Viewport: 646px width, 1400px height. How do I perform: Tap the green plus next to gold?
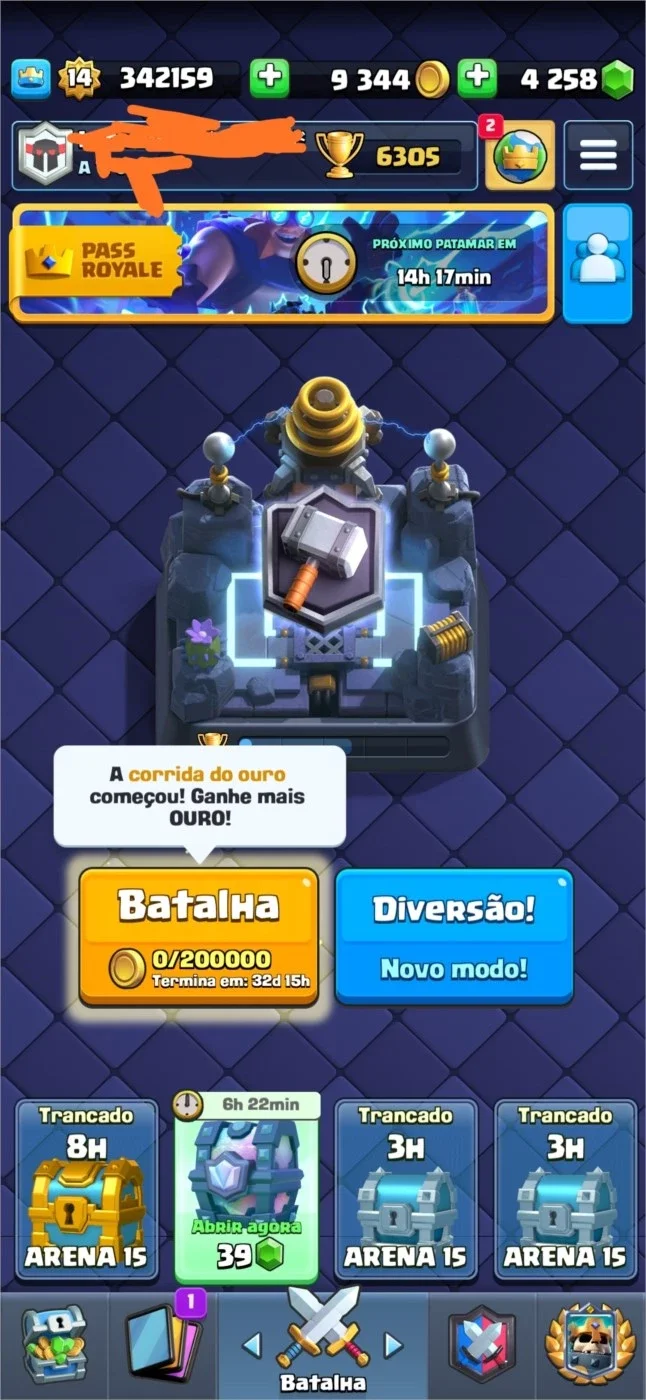[269, 78]
